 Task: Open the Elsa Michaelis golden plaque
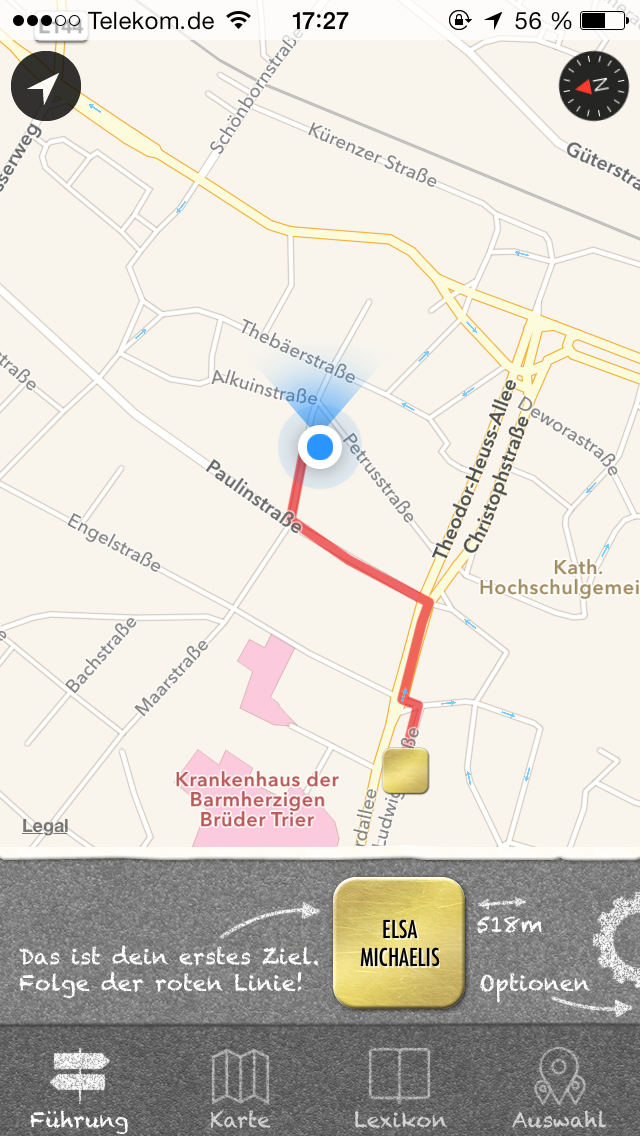coord(399,944)
